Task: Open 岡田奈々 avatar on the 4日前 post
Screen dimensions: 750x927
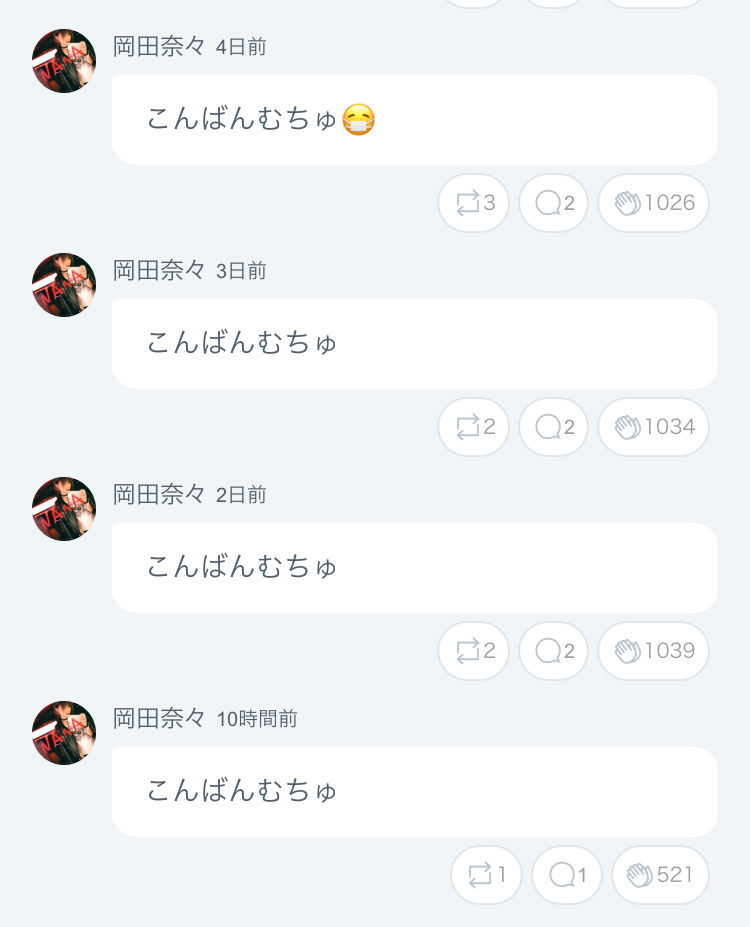Action: 64,61
